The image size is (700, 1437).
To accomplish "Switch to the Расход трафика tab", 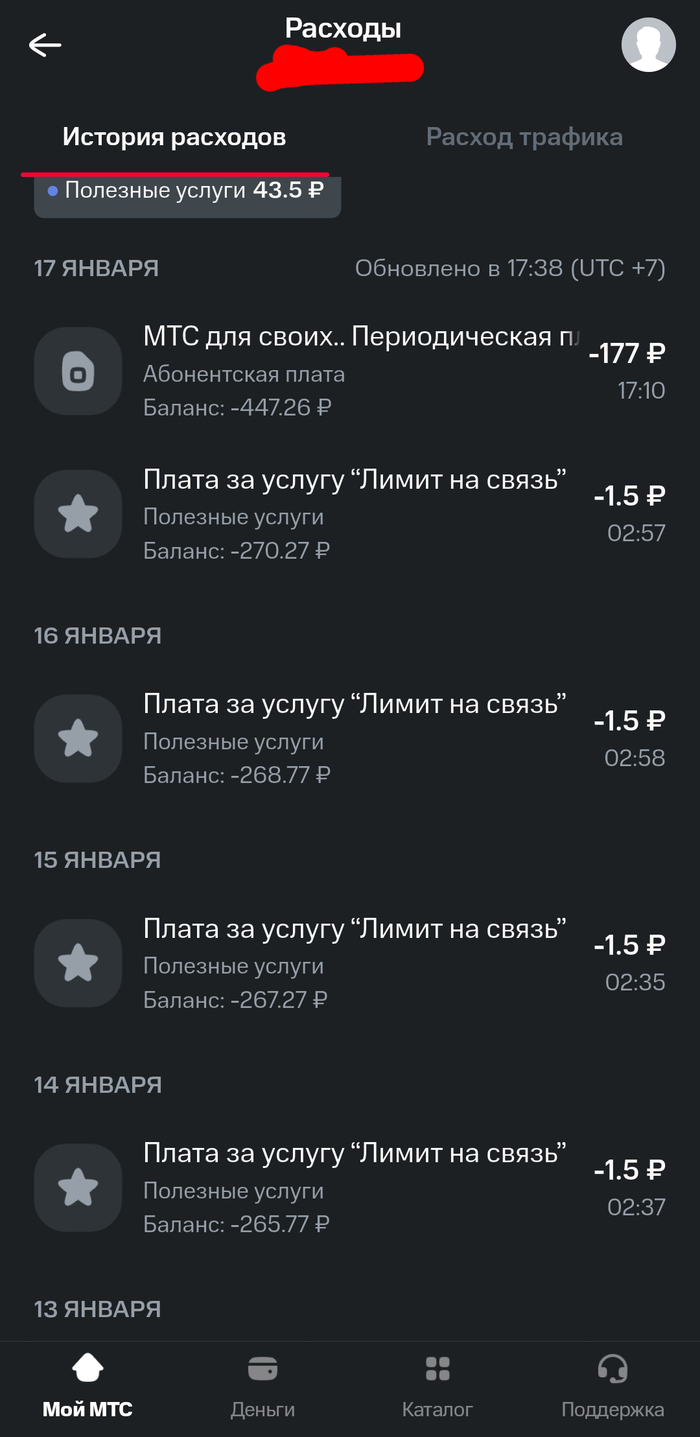I will click(524, 137).
